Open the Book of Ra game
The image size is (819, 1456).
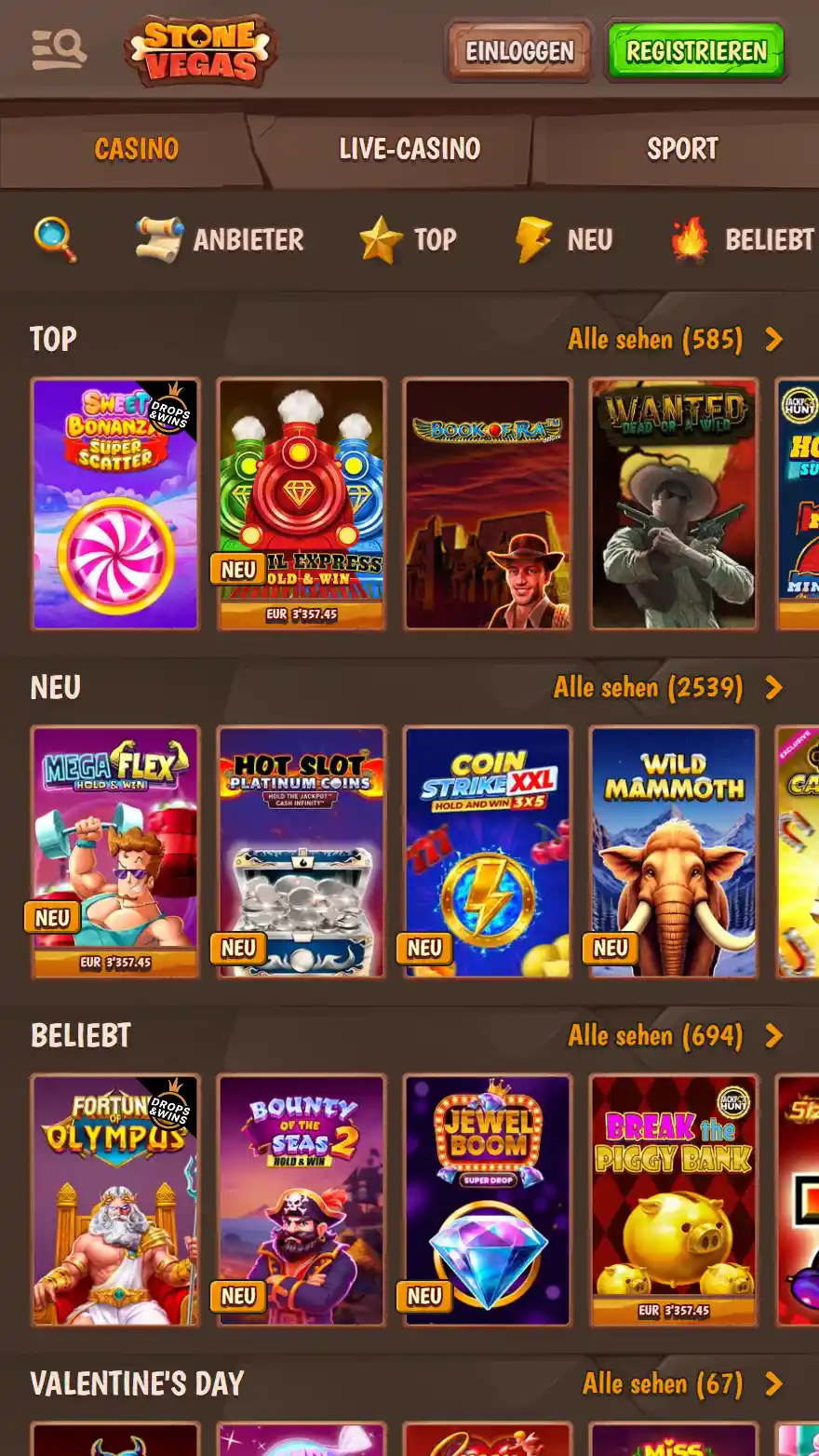488,504
